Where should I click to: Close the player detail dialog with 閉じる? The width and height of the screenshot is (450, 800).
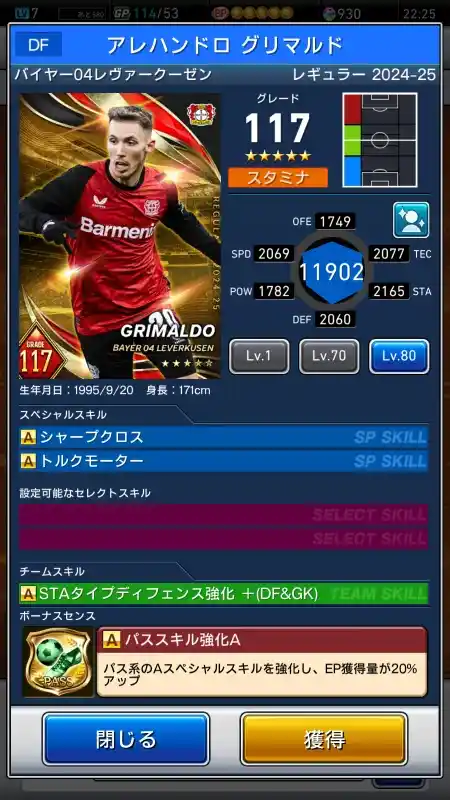point(126,739)
